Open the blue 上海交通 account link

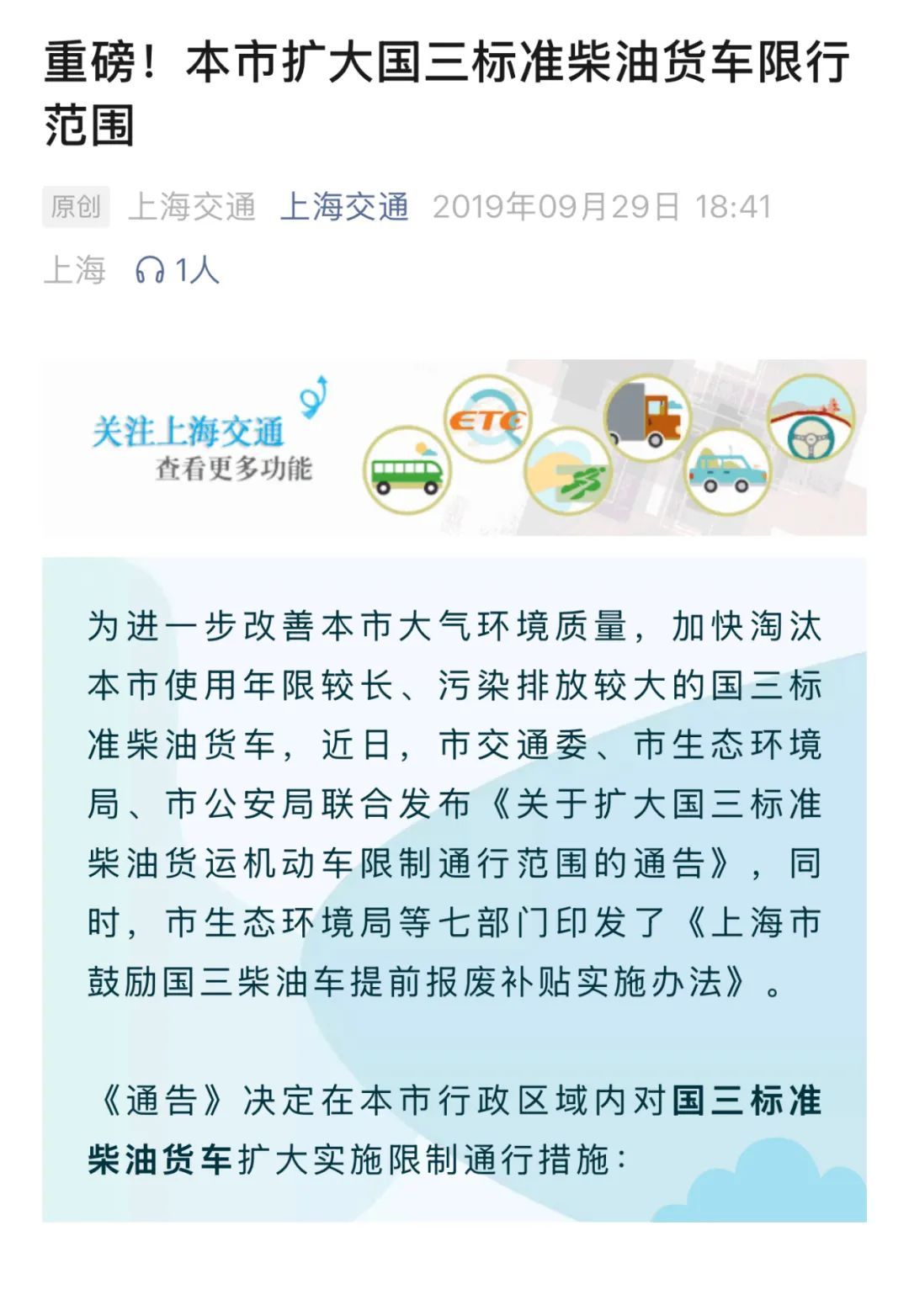pos(344,207)
